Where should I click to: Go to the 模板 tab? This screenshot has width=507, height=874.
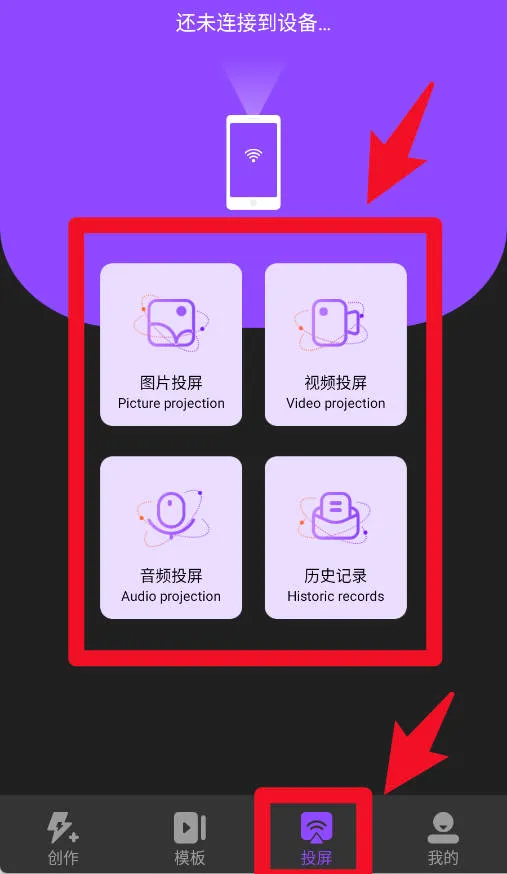(x=190, y=838)
